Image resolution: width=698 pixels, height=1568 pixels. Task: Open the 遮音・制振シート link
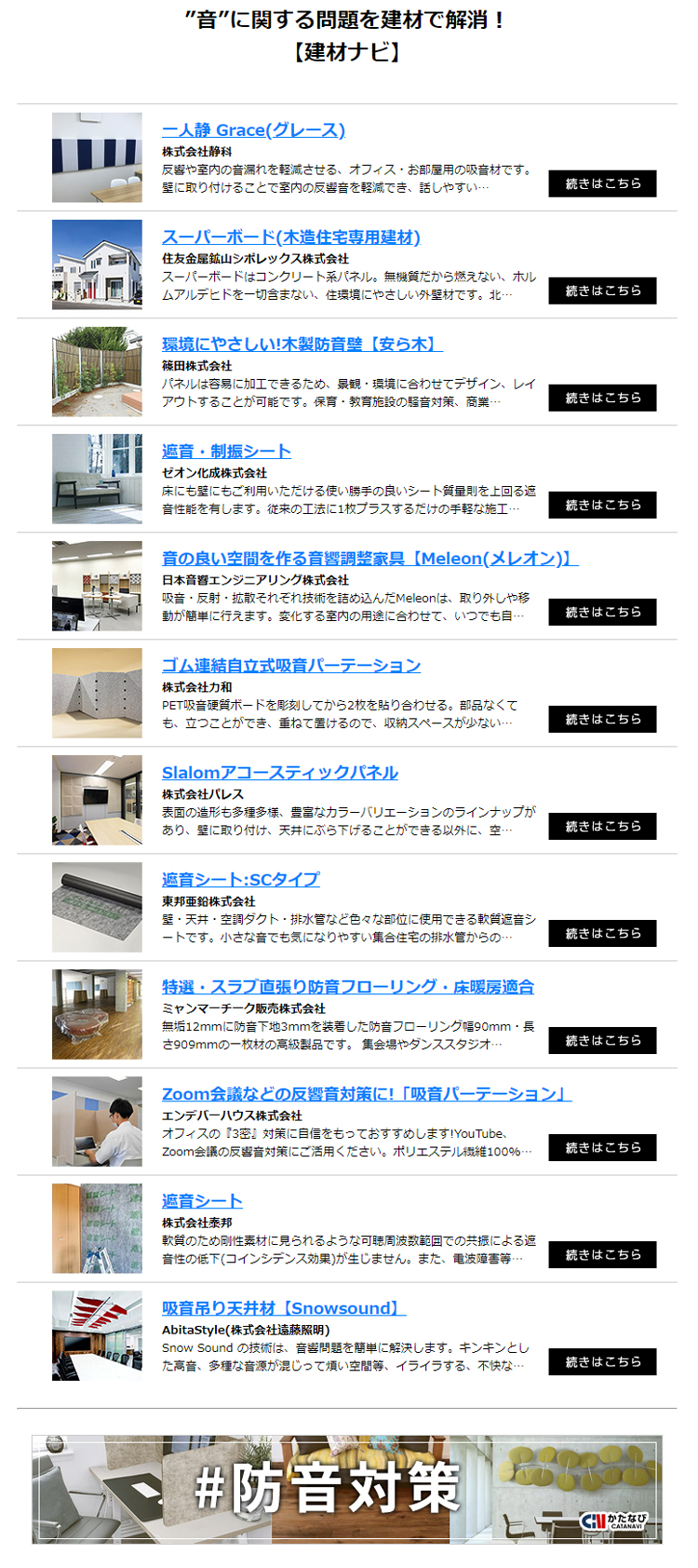point(226,452)
